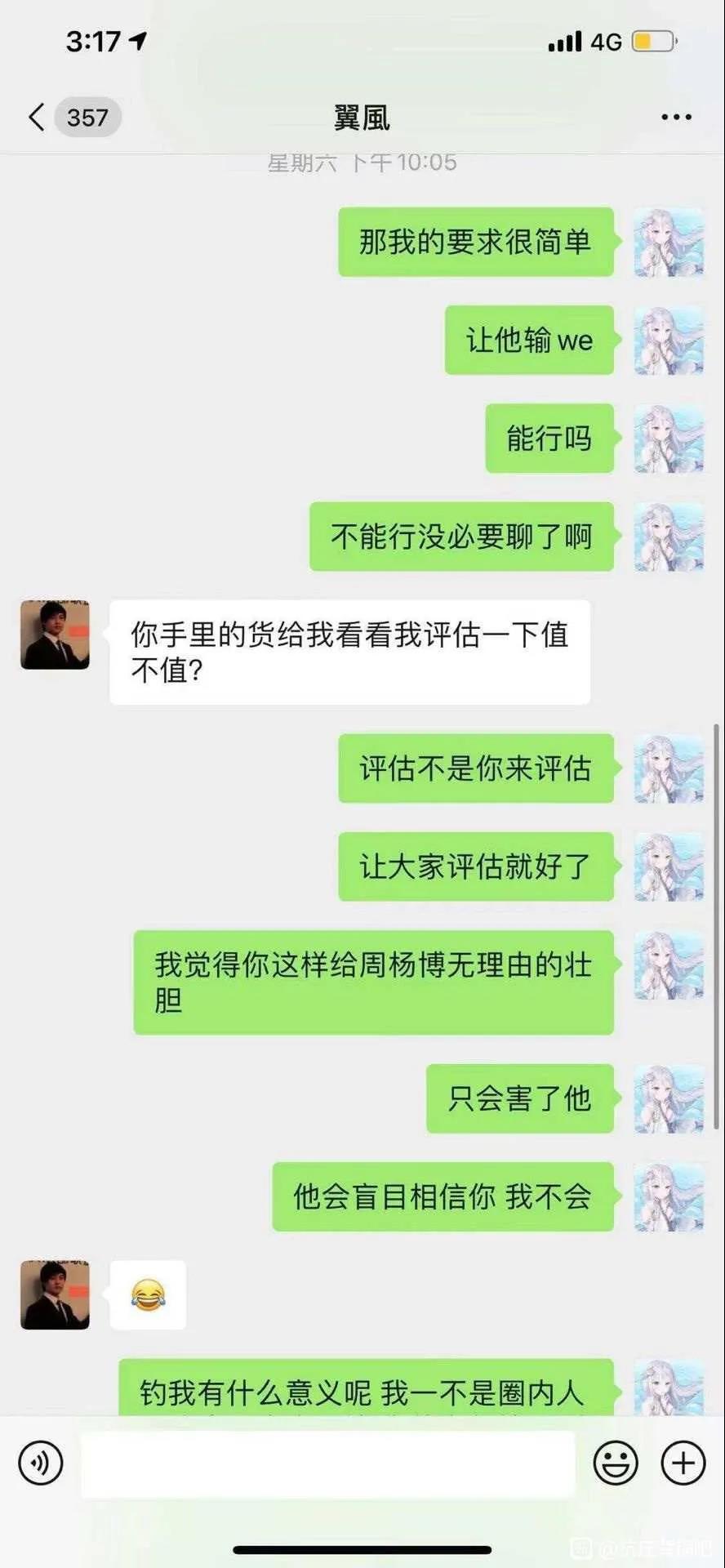Focus the message text field
This screenshot has height=1568, width=725.
pyautogui.click(x=327, y=1462)
